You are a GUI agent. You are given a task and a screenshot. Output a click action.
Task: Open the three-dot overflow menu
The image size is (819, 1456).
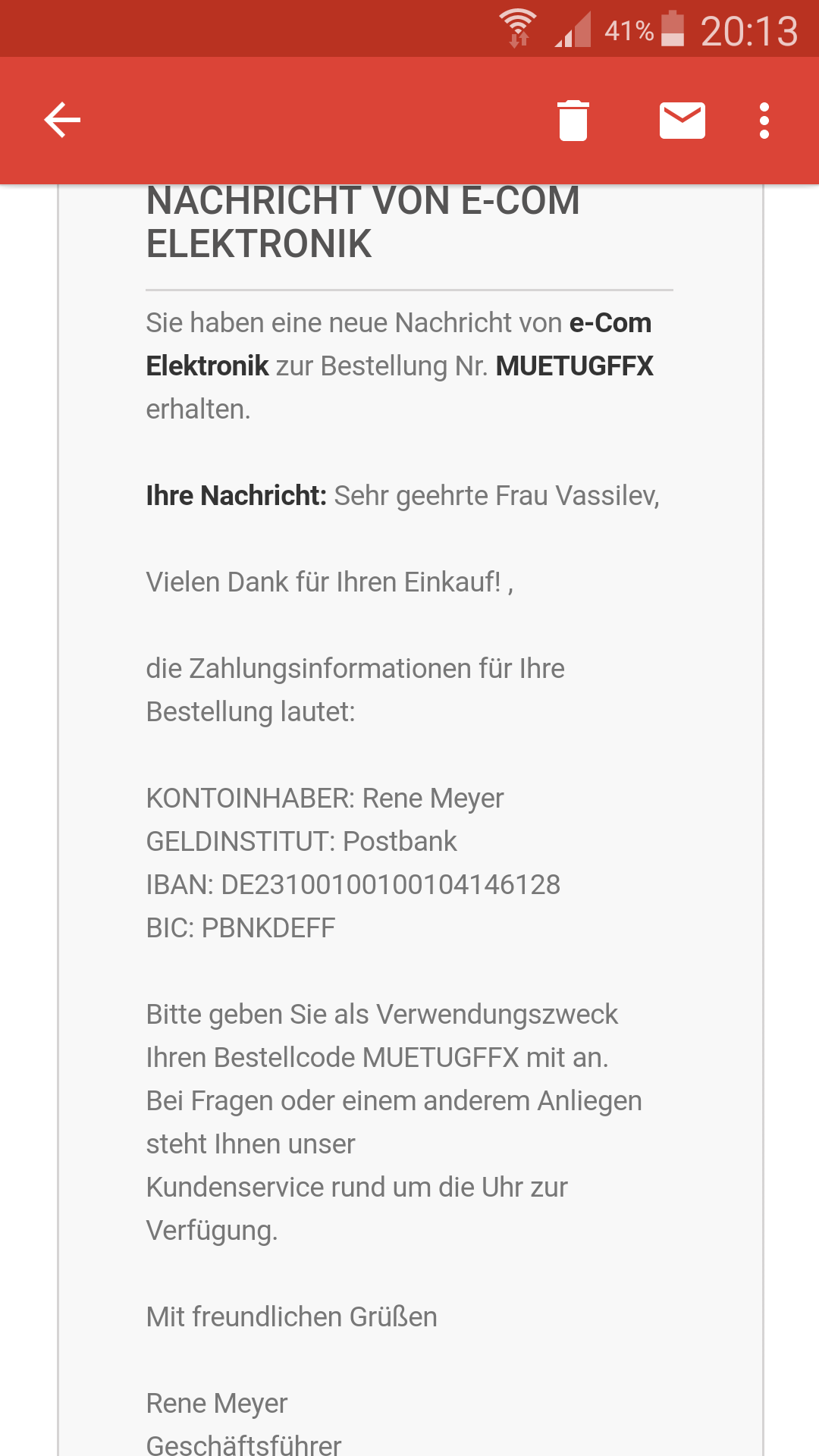tap(764, 121)
